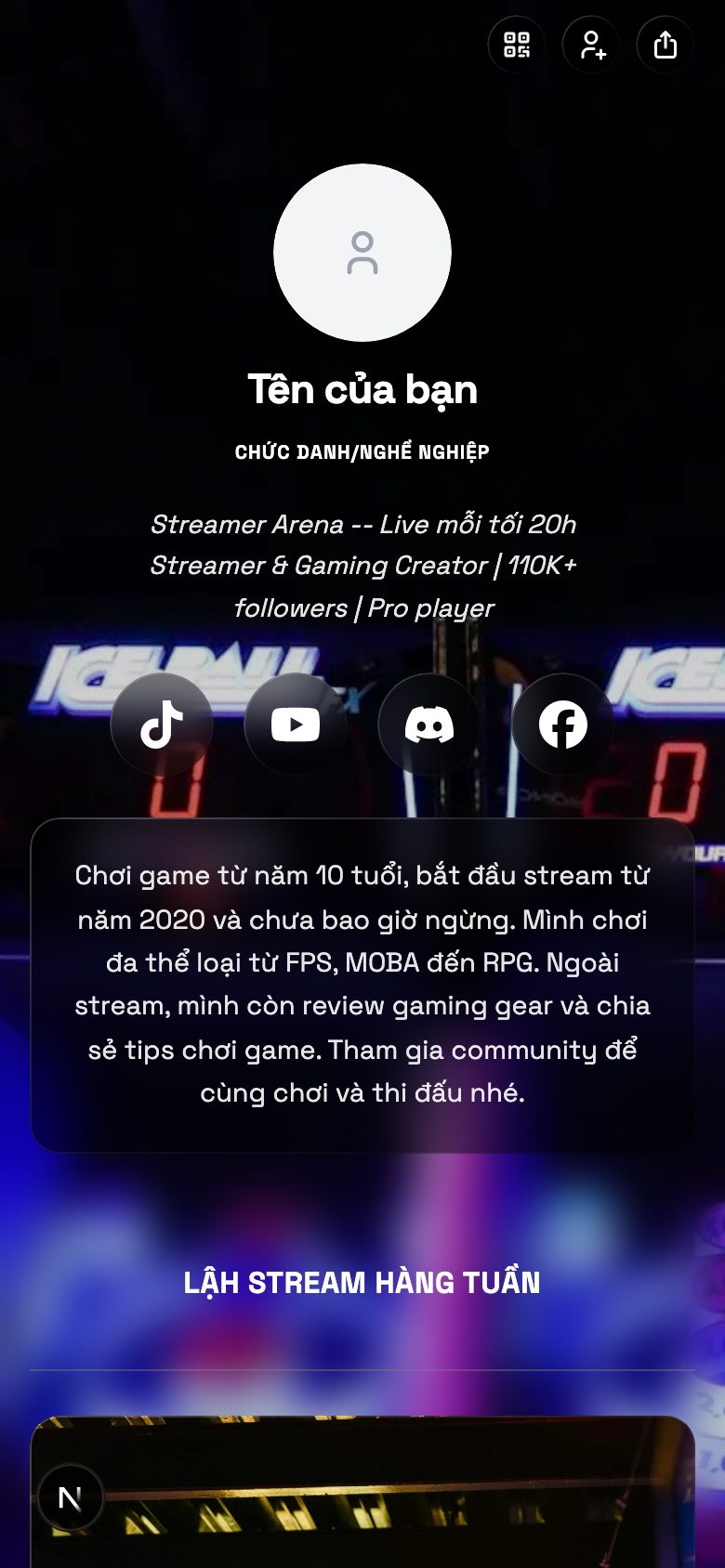Tap the 'Streamer Arena -- Live mỗi tối 20h' line

364,524
